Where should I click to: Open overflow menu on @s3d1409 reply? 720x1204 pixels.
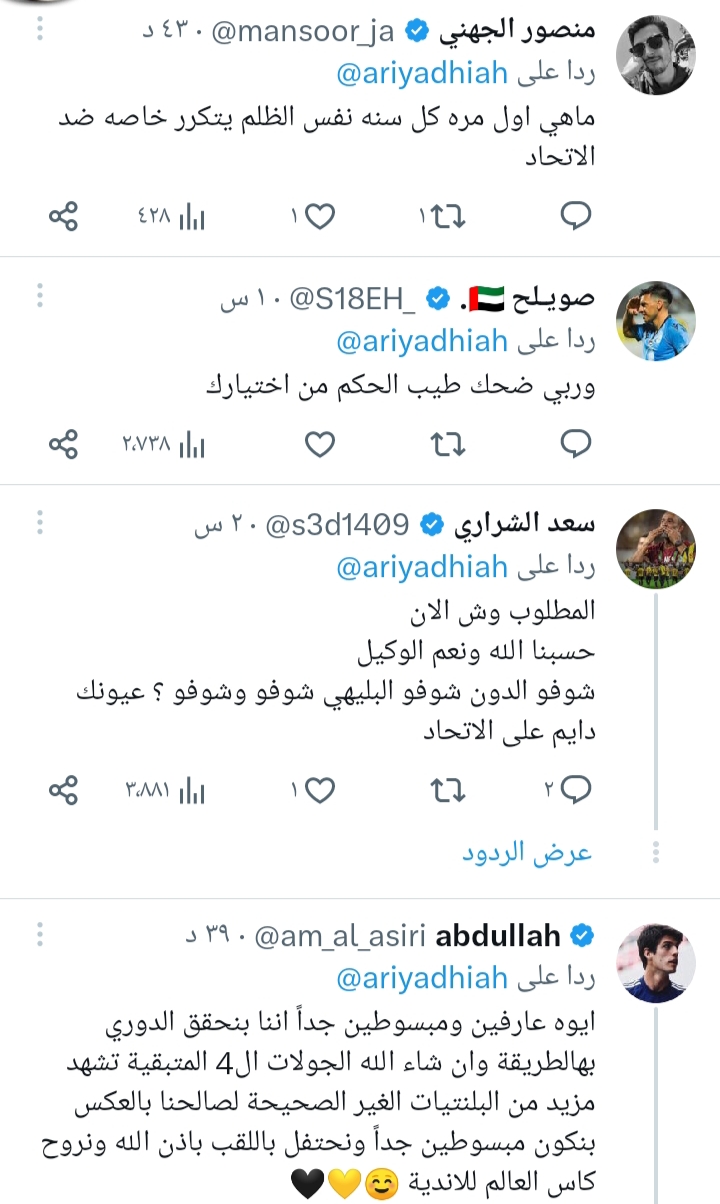tap(39, 523)
